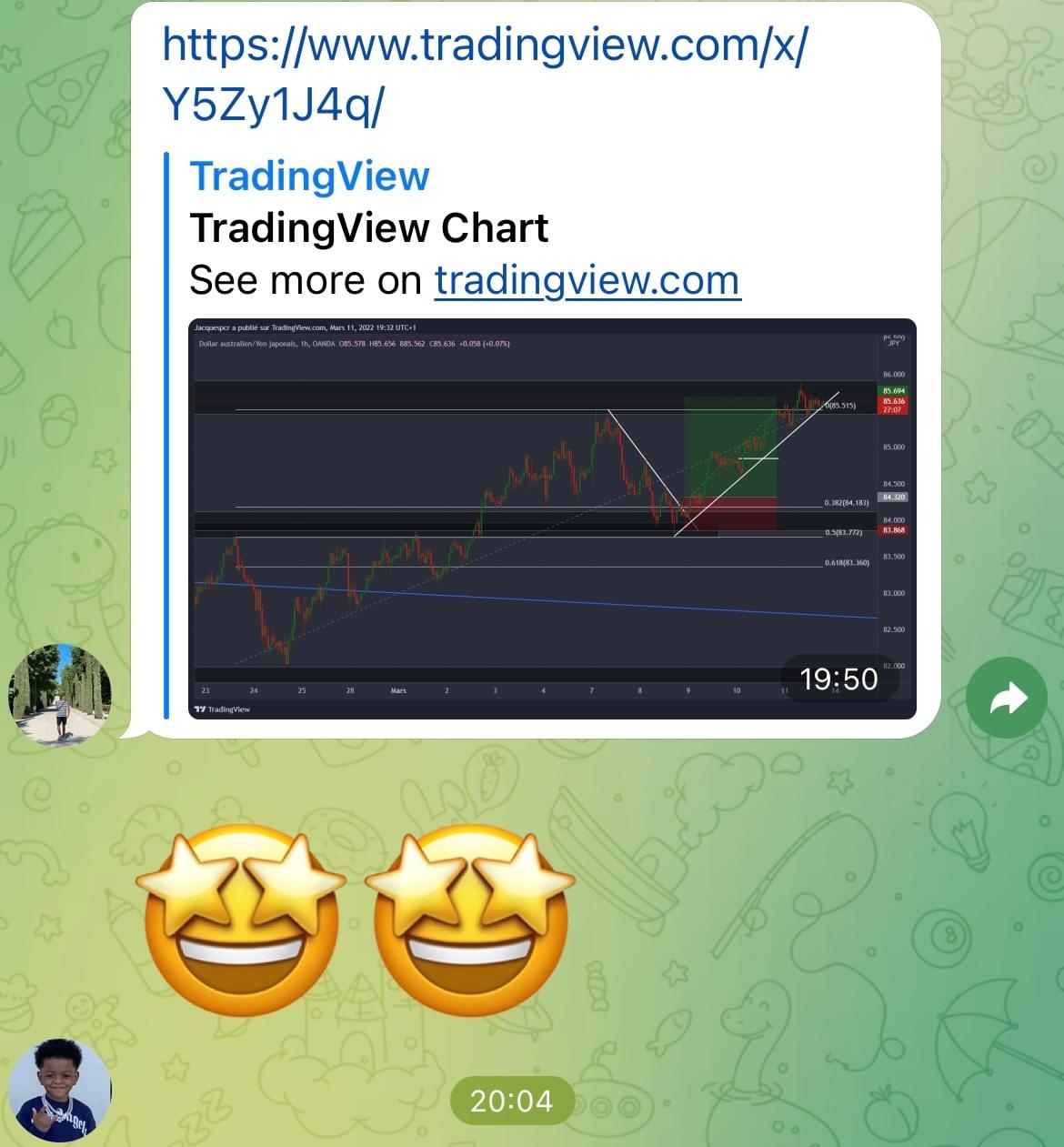Open profile of the sender with garden avatar
Image resolution: width=1064 pixels, height=1147 pixels.
click(60, 695)
